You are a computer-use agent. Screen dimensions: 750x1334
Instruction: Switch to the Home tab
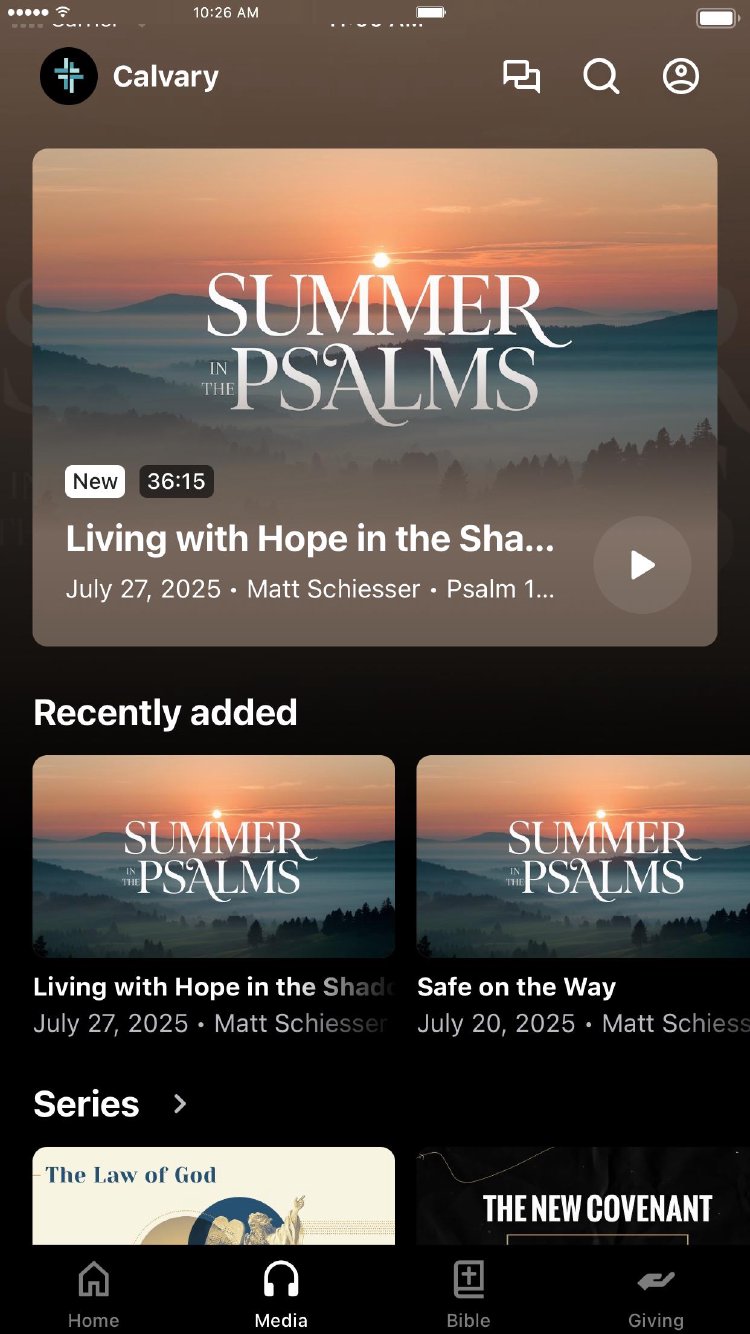tap(93, 1294)
